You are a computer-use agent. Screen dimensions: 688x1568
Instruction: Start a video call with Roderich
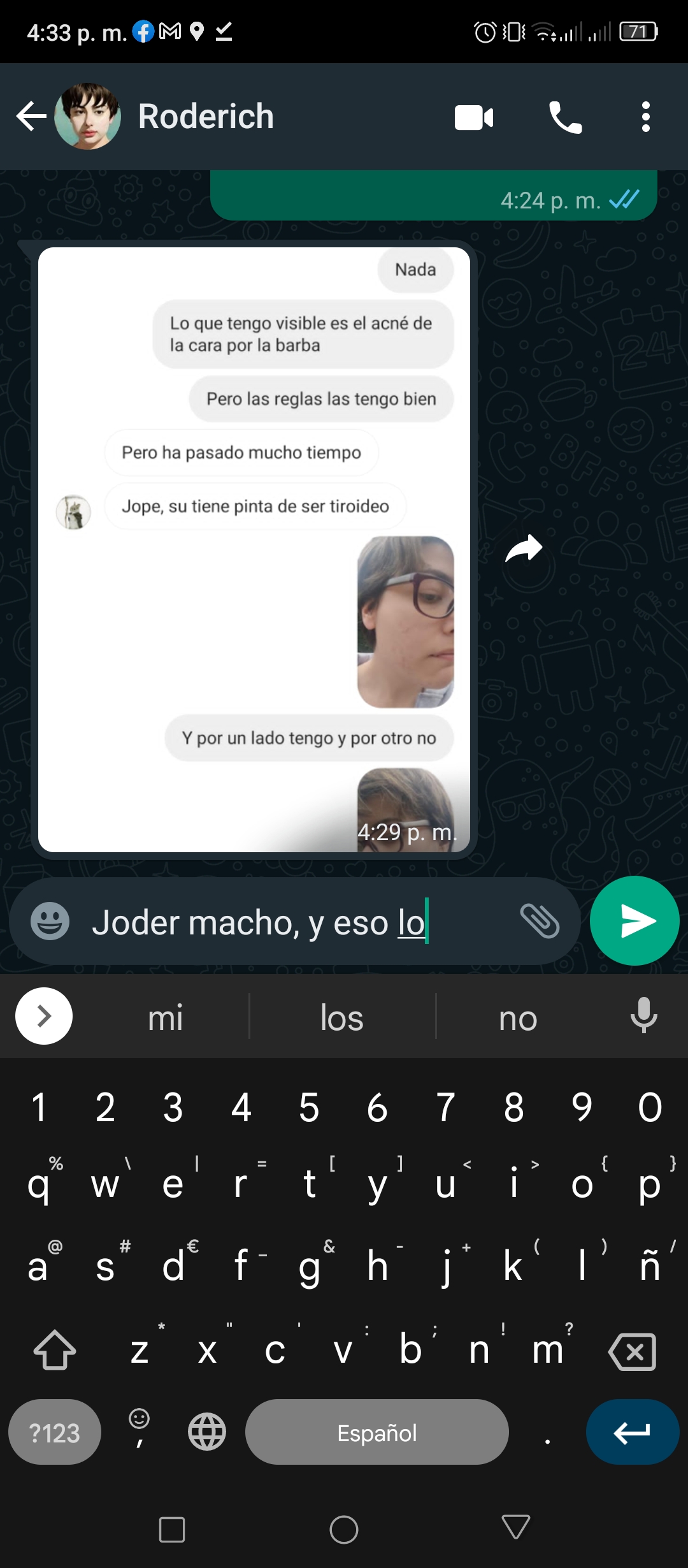(474, 117)
